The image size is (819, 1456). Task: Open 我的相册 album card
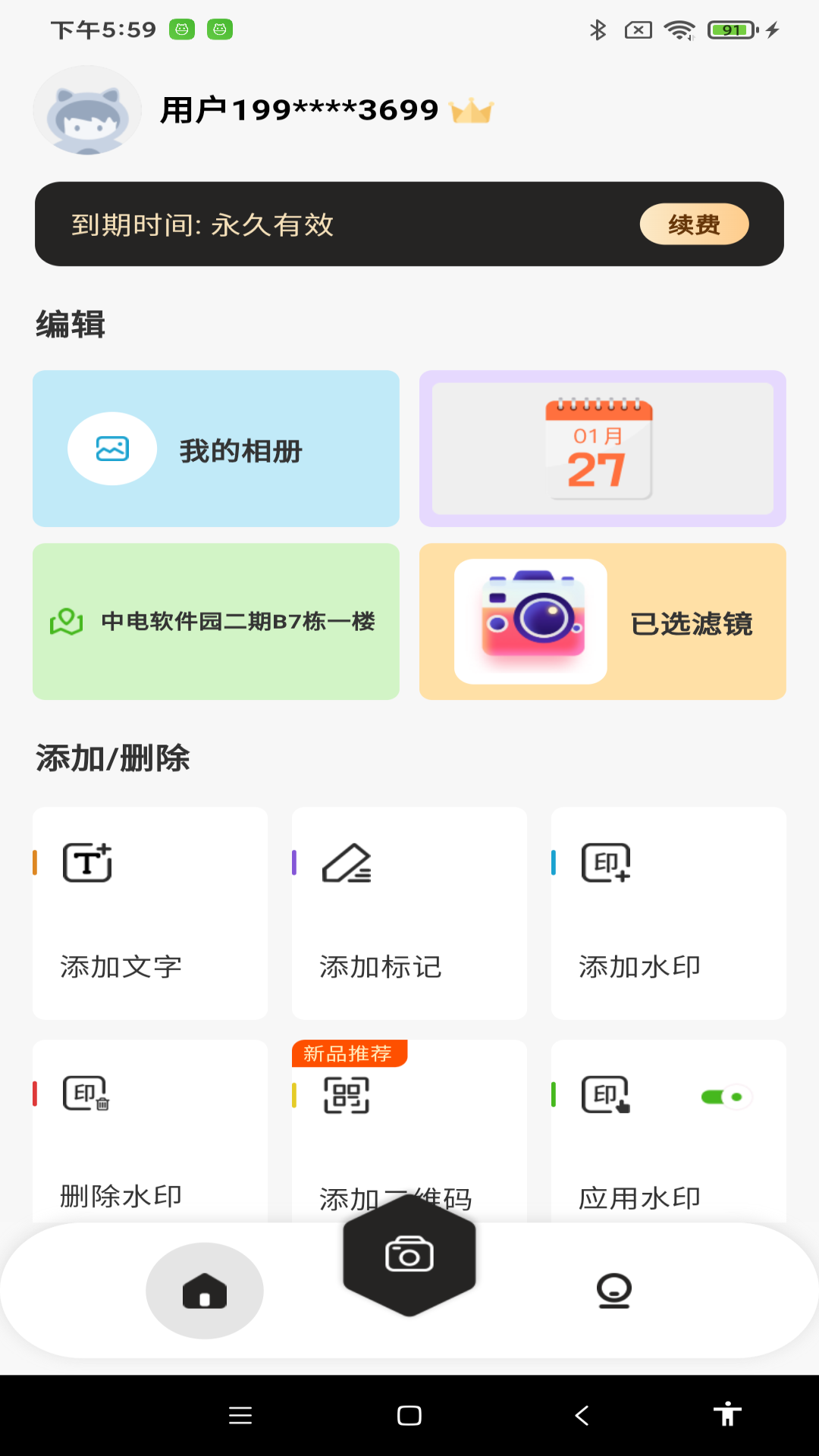tap(216, 449)
